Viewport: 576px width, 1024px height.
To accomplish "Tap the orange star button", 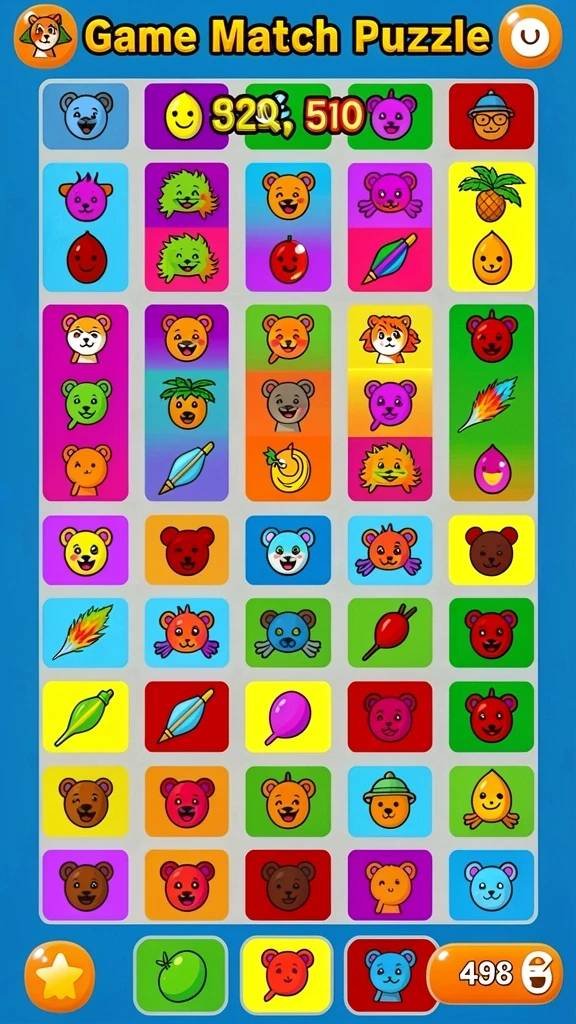I will coord(59,976).
